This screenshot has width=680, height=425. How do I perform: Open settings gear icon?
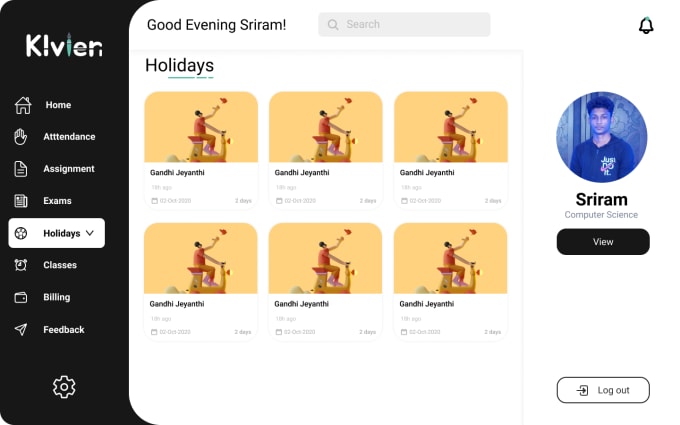pos(64,387)
